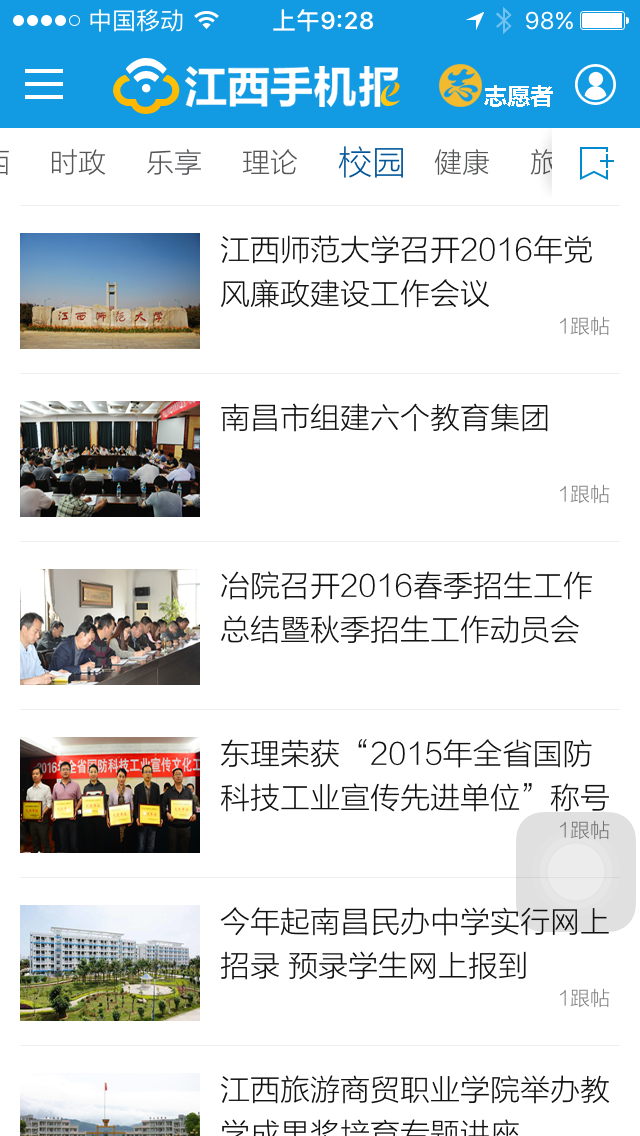This screenshot has height=1136, width=640.
Task: Tap the AssistiveTouch floating button
Action: [576, 872]
